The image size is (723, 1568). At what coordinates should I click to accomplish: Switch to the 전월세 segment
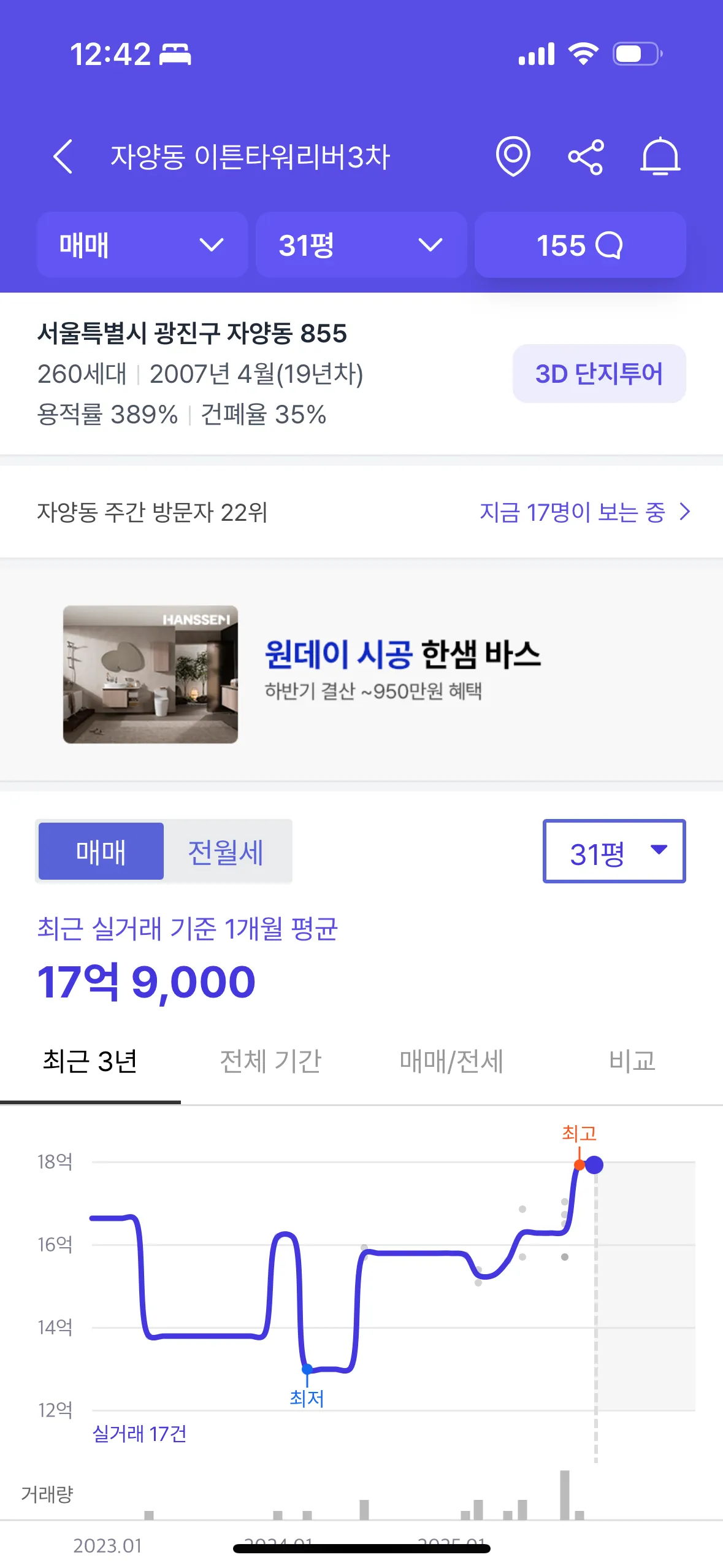click(x=226, y=851)
